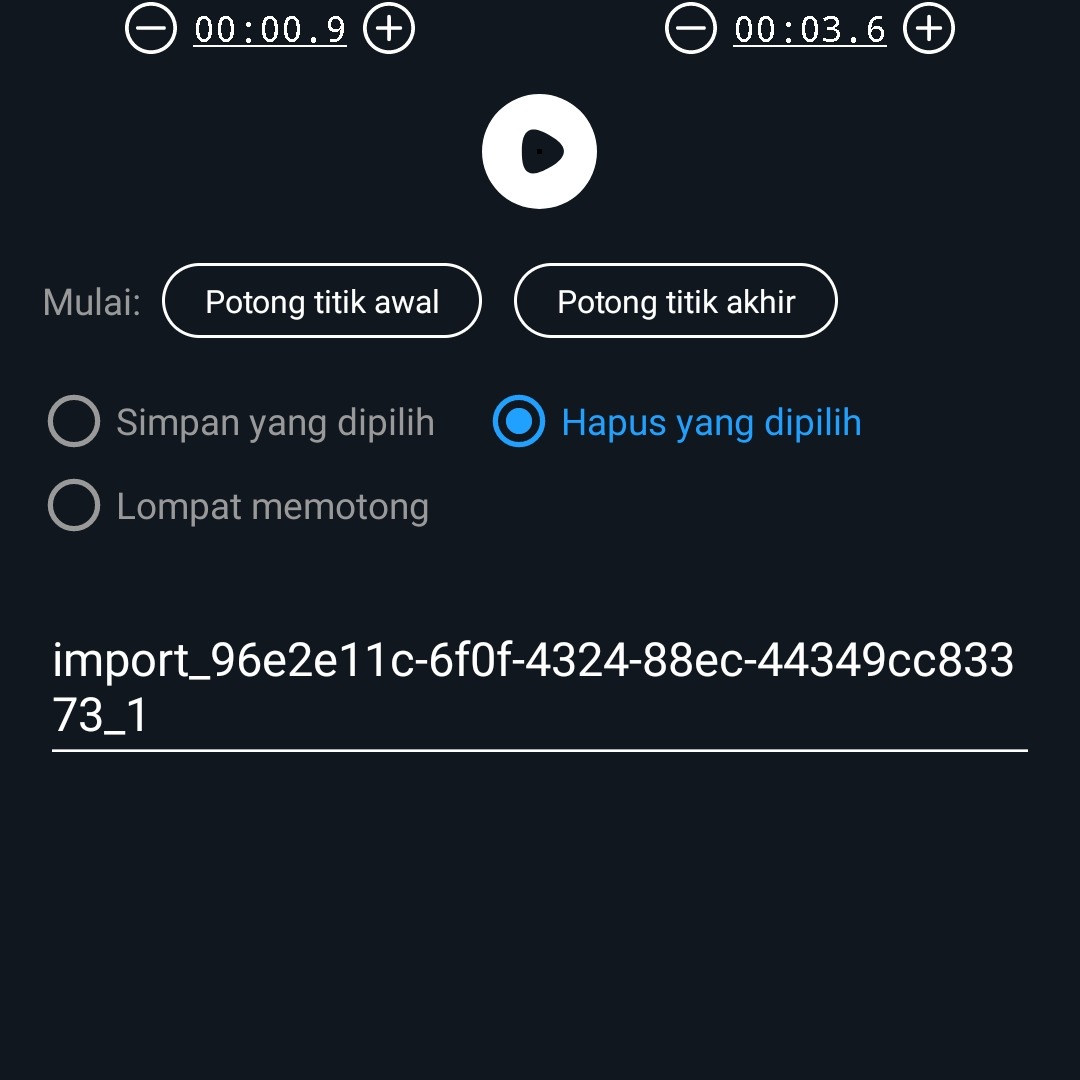Increase the end time 00:03.6

pyautogui.click(x=928, y=29)
